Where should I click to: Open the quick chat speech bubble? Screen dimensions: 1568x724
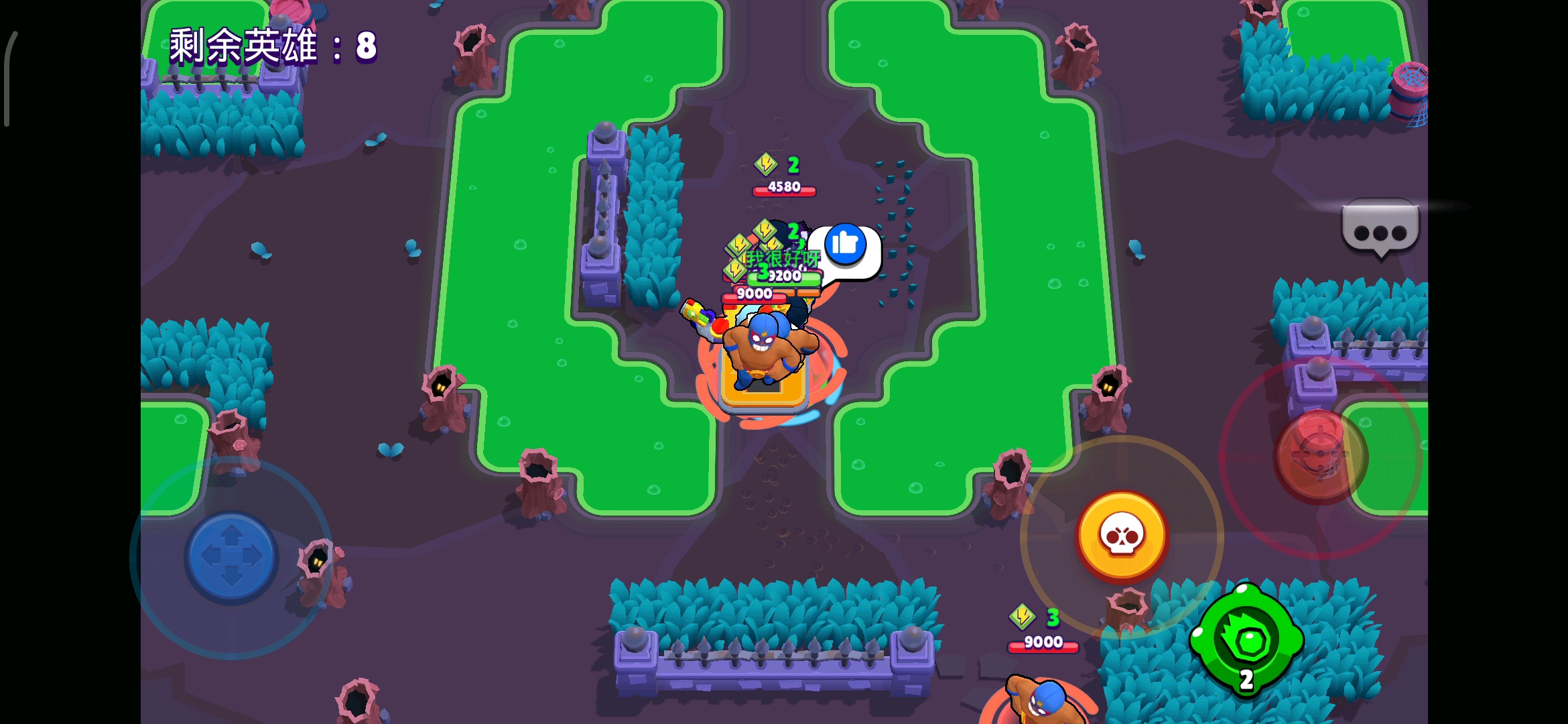point(1380,228)
